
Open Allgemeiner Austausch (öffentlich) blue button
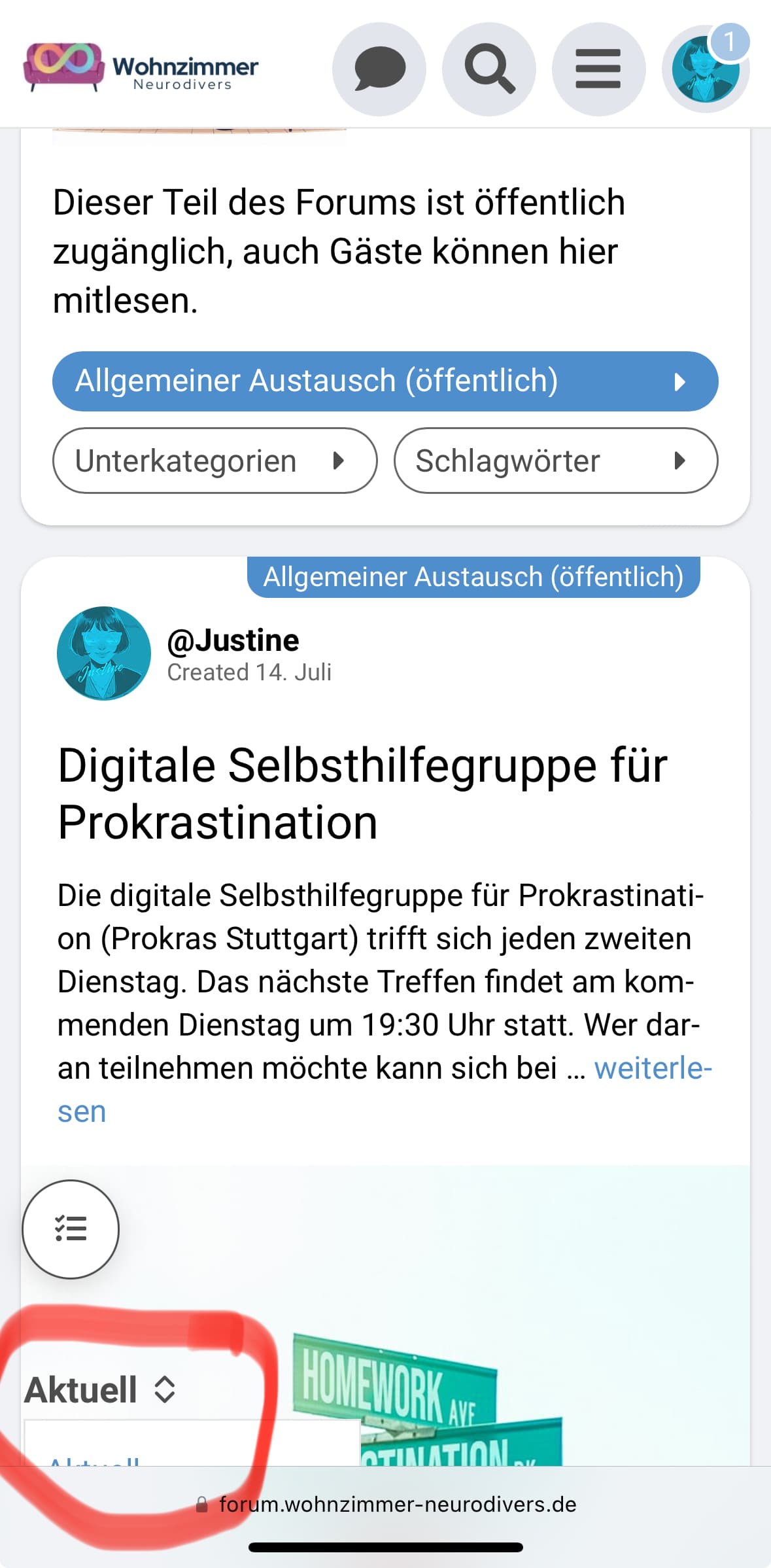[x=385, y=381]
